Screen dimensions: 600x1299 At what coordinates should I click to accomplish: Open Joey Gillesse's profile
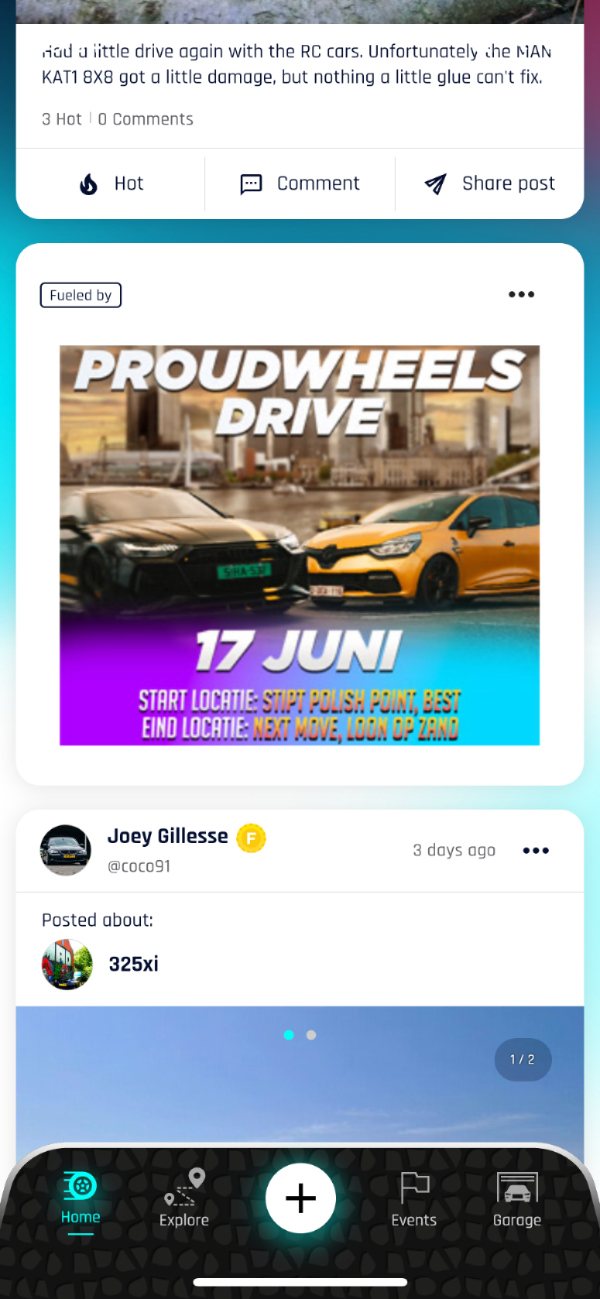point(167,836)
